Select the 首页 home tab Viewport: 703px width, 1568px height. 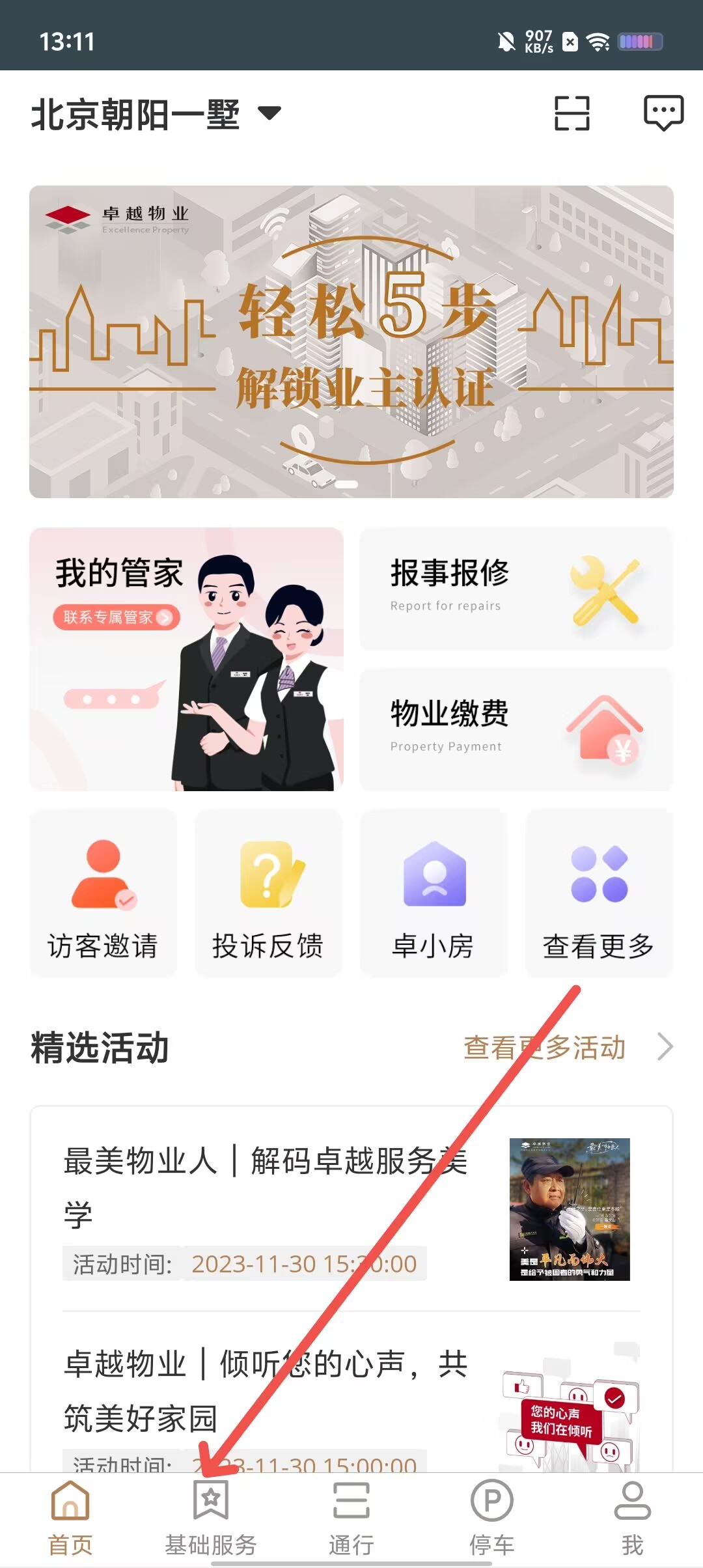[70, 1517]
